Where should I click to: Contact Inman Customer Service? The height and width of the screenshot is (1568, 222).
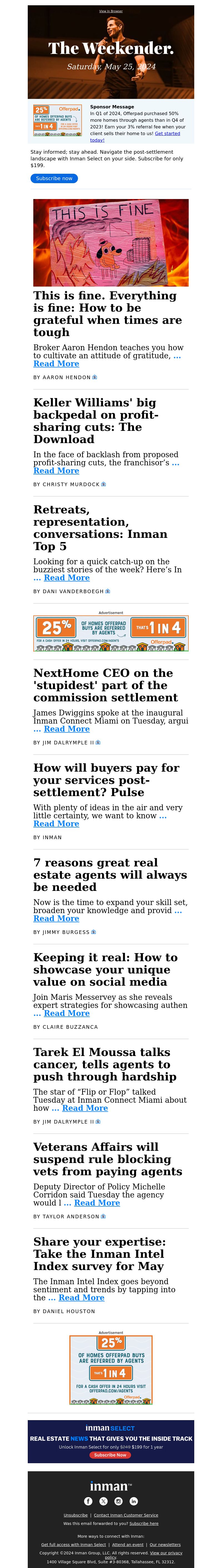(x=126, y=1515)
